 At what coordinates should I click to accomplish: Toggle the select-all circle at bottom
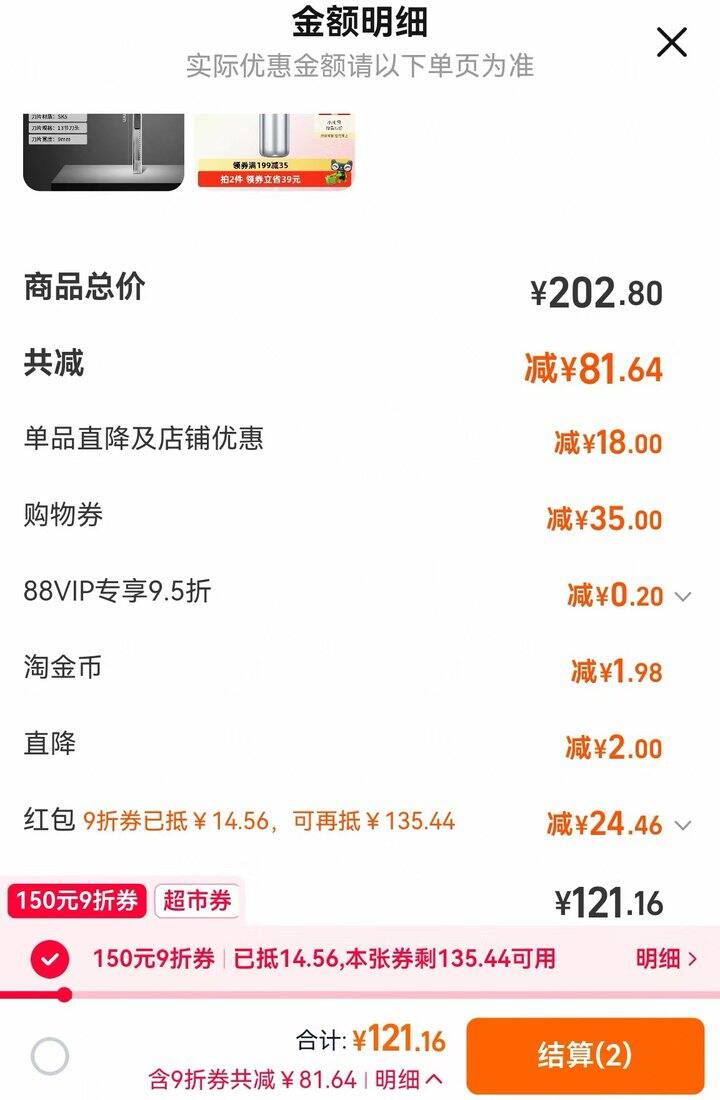tap(50, 1056)
